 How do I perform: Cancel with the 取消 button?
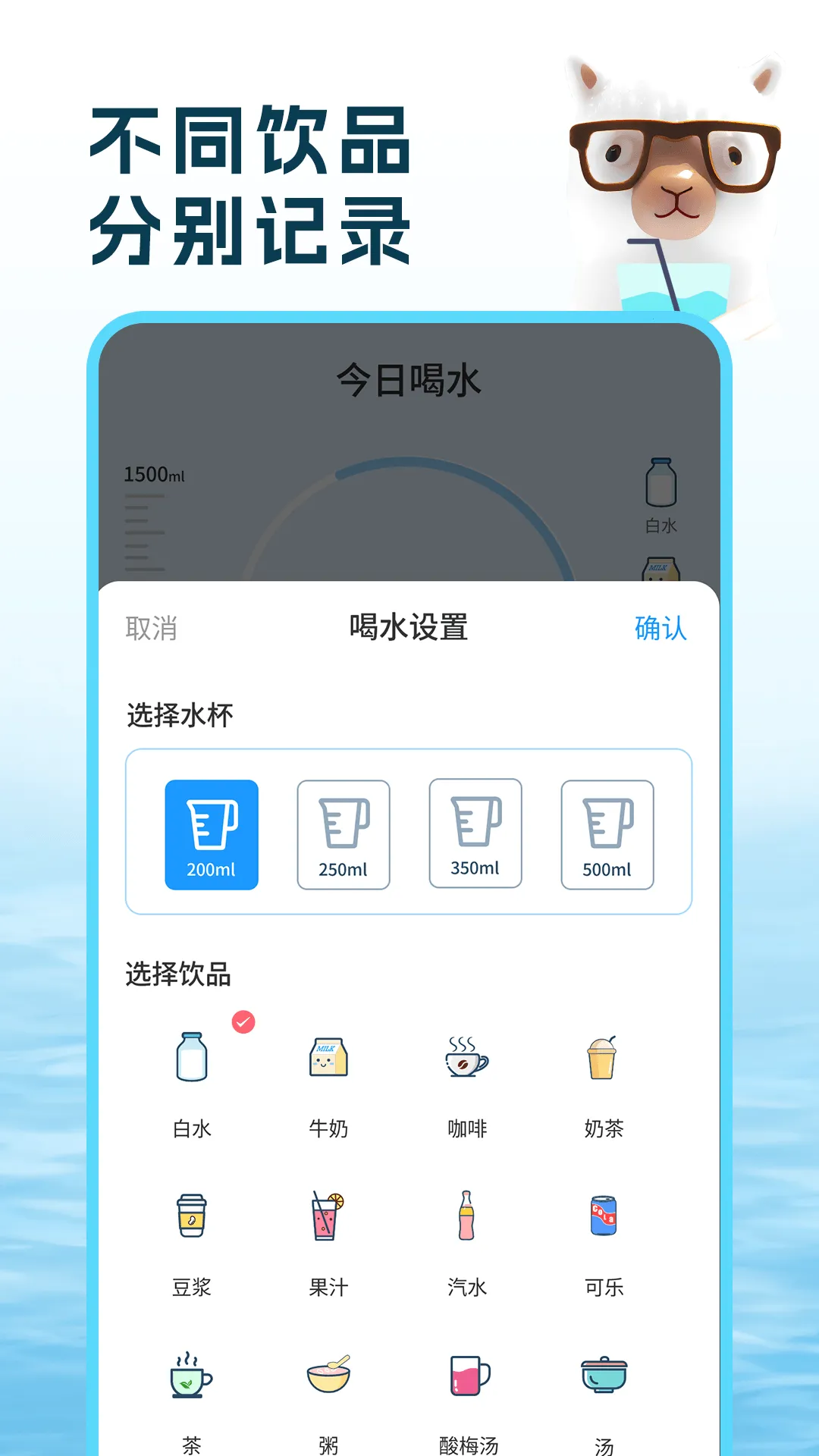[x=150, y=629]
